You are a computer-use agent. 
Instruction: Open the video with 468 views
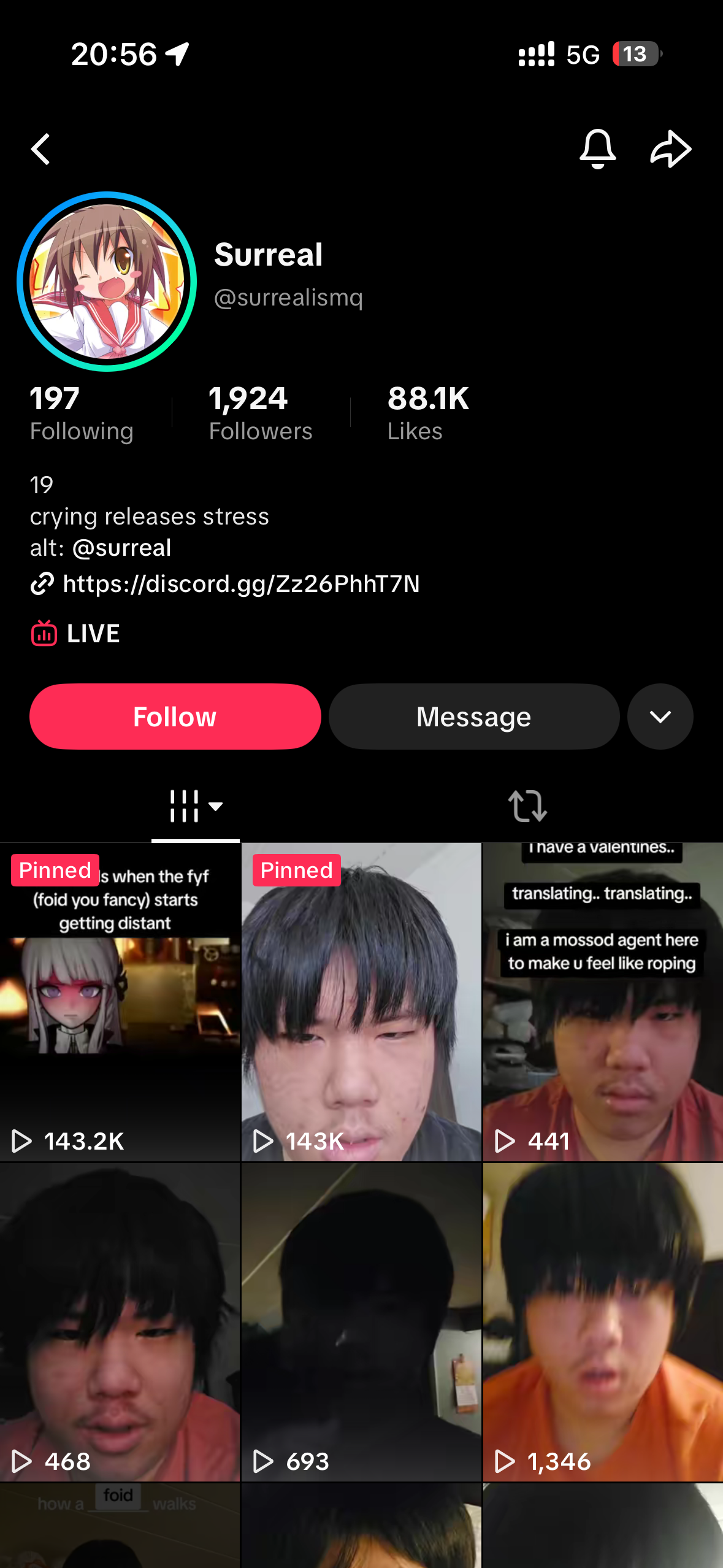120,1322
